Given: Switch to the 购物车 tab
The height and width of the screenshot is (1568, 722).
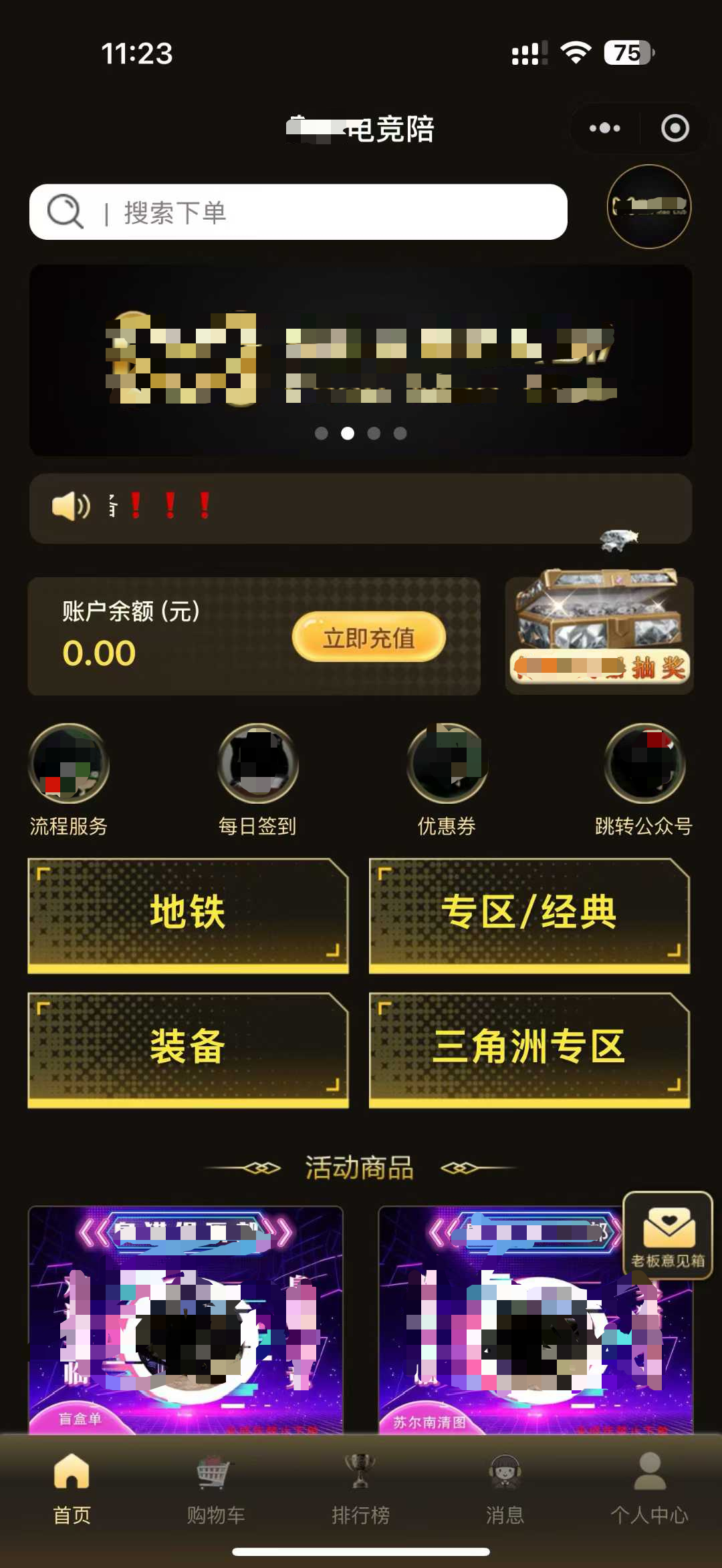Looking at the screenshot, I should pyautogui.click(x=215, y=1490).
